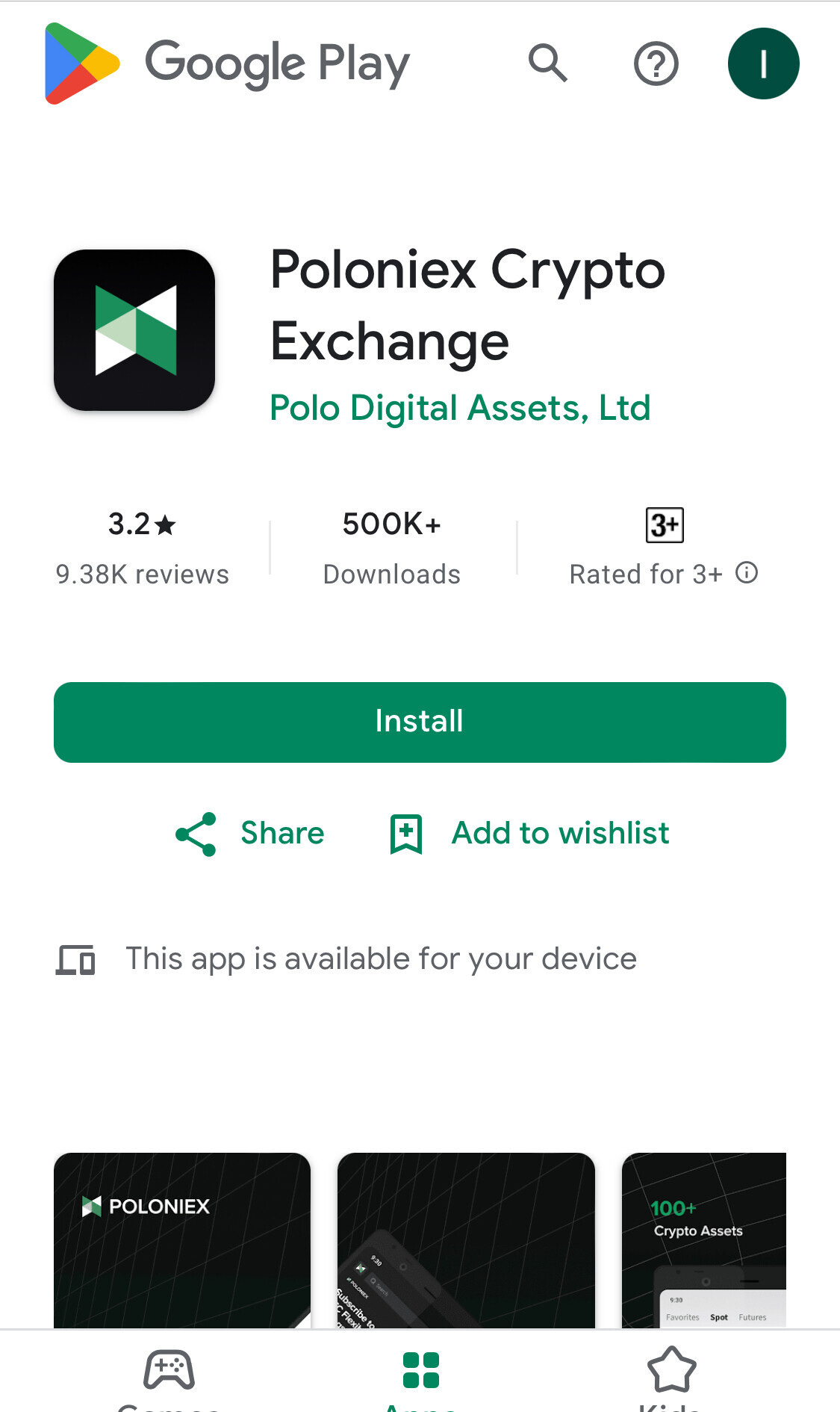Share this app
This screenshot has height=1412, width=840.
point(250,834)
